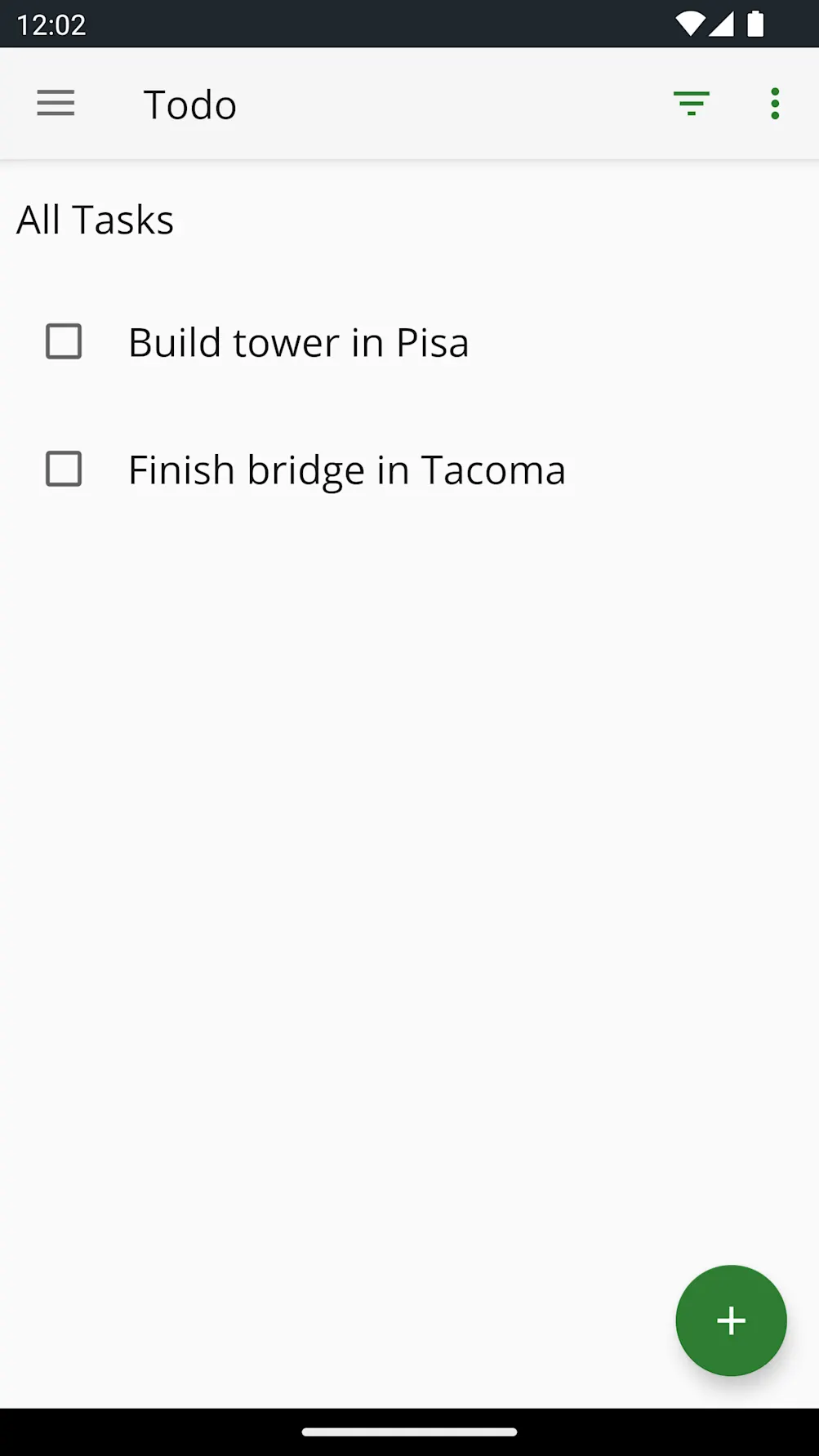The image size is (819, 1456).
Task: Open the drawer to switch task lists
Action: [x=55, y=103]
